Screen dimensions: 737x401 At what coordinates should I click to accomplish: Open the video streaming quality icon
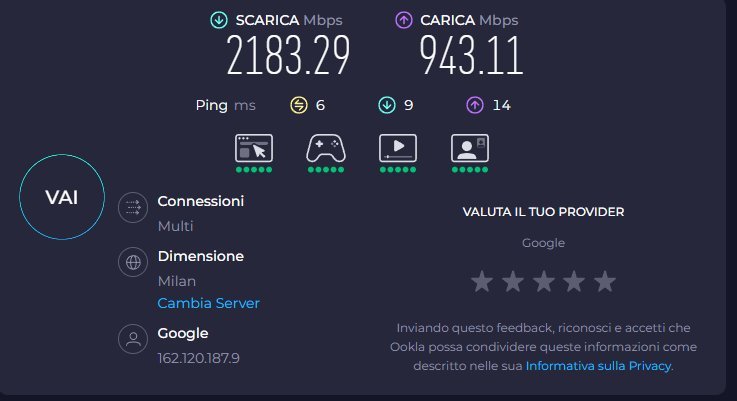tap(397, 150)
